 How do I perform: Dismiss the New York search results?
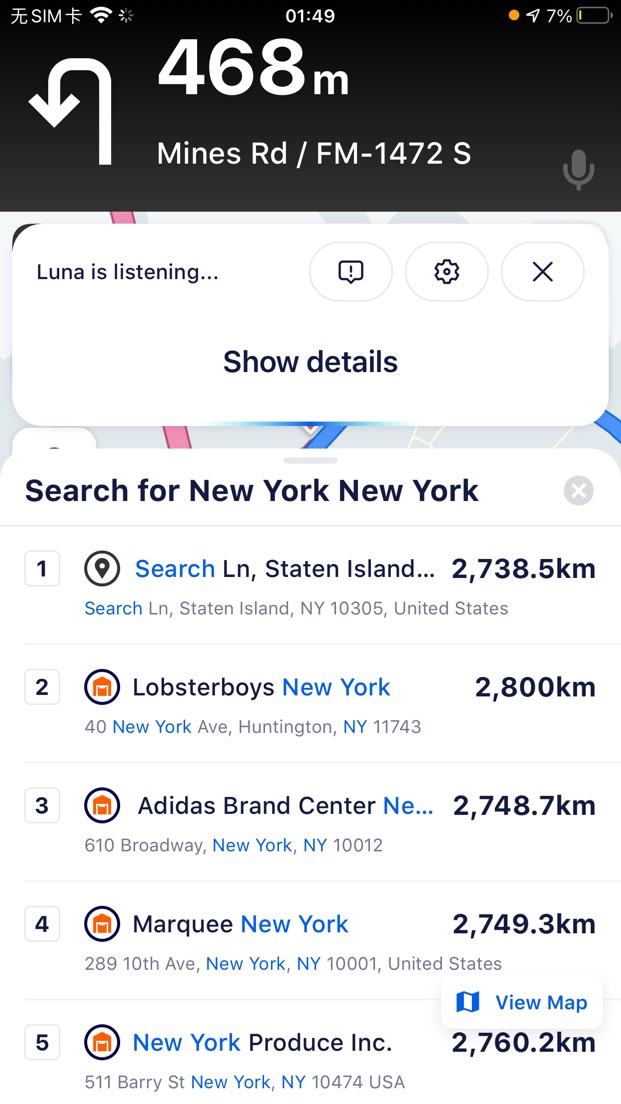(x=578, y=491)
